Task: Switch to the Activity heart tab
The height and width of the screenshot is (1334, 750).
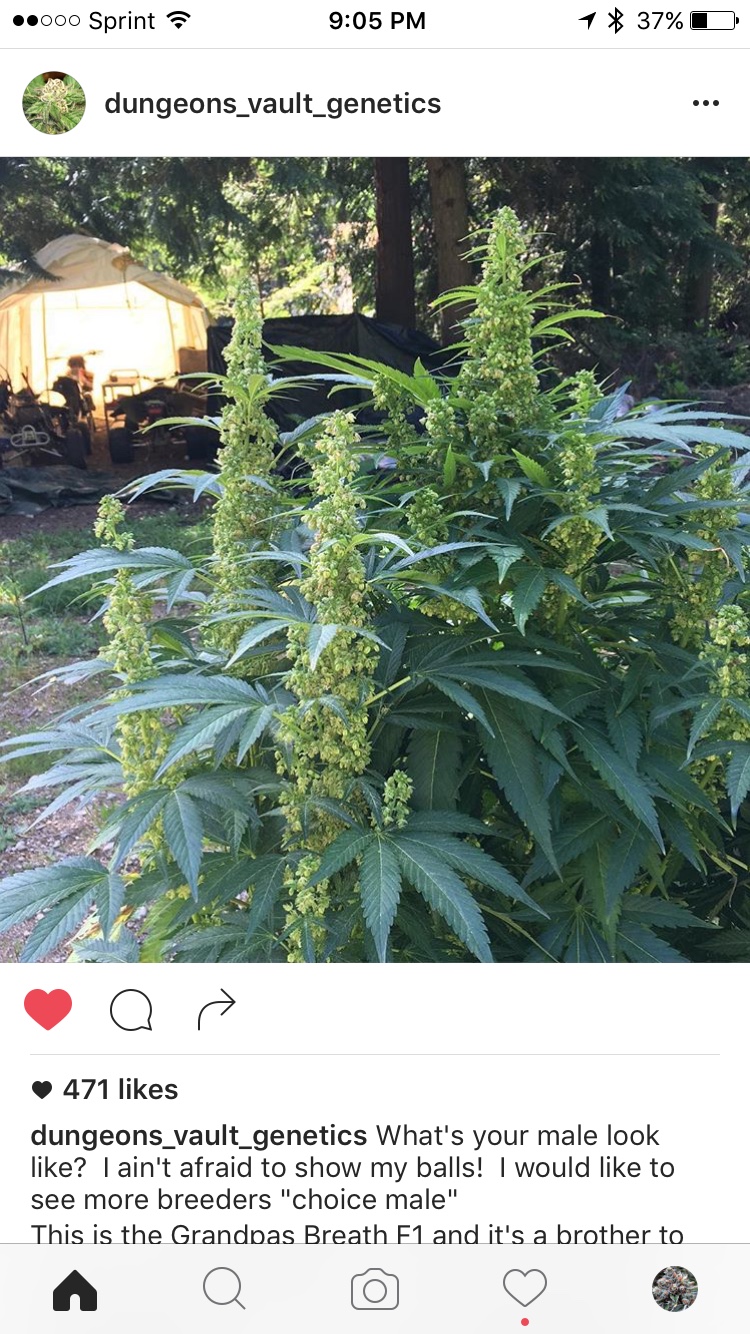Action: 524,1288
